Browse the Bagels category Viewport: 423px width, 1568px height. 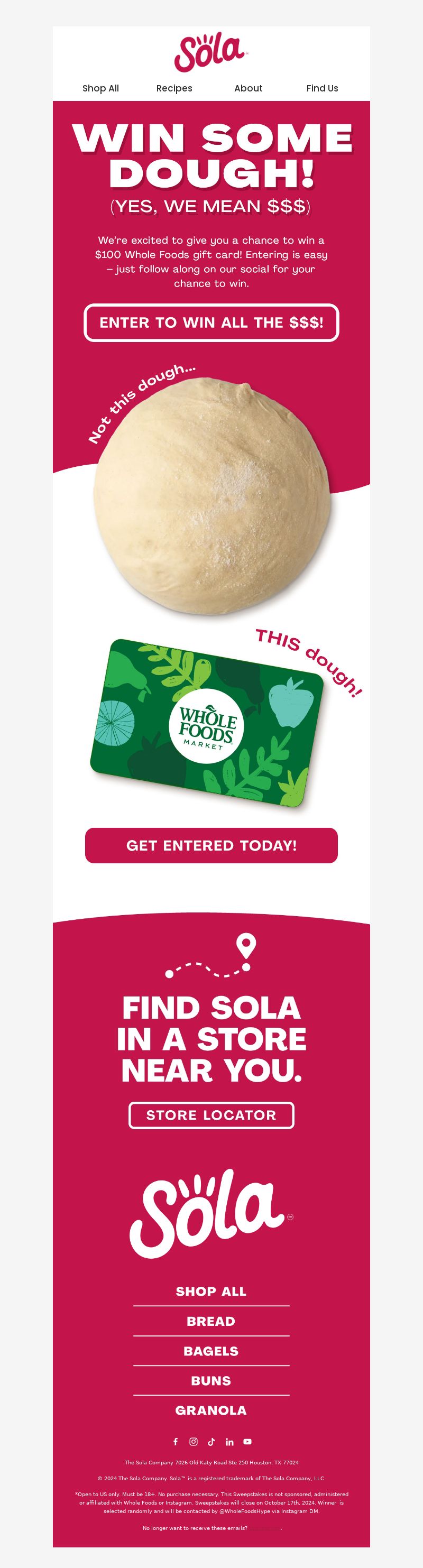point(211,1351)
